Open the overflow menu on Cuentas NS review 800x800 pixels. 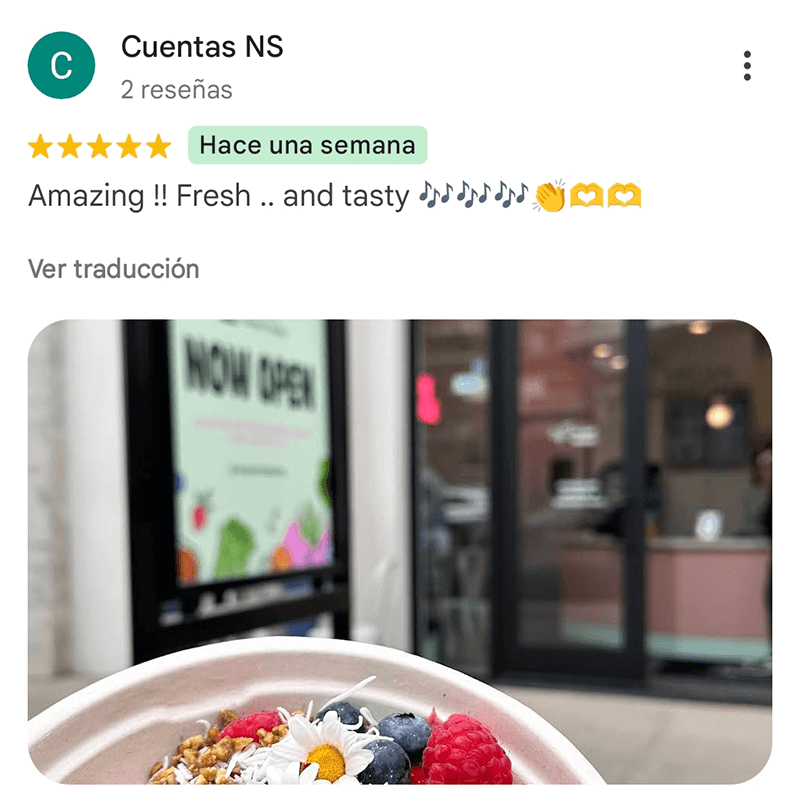[x=747, y=66]
